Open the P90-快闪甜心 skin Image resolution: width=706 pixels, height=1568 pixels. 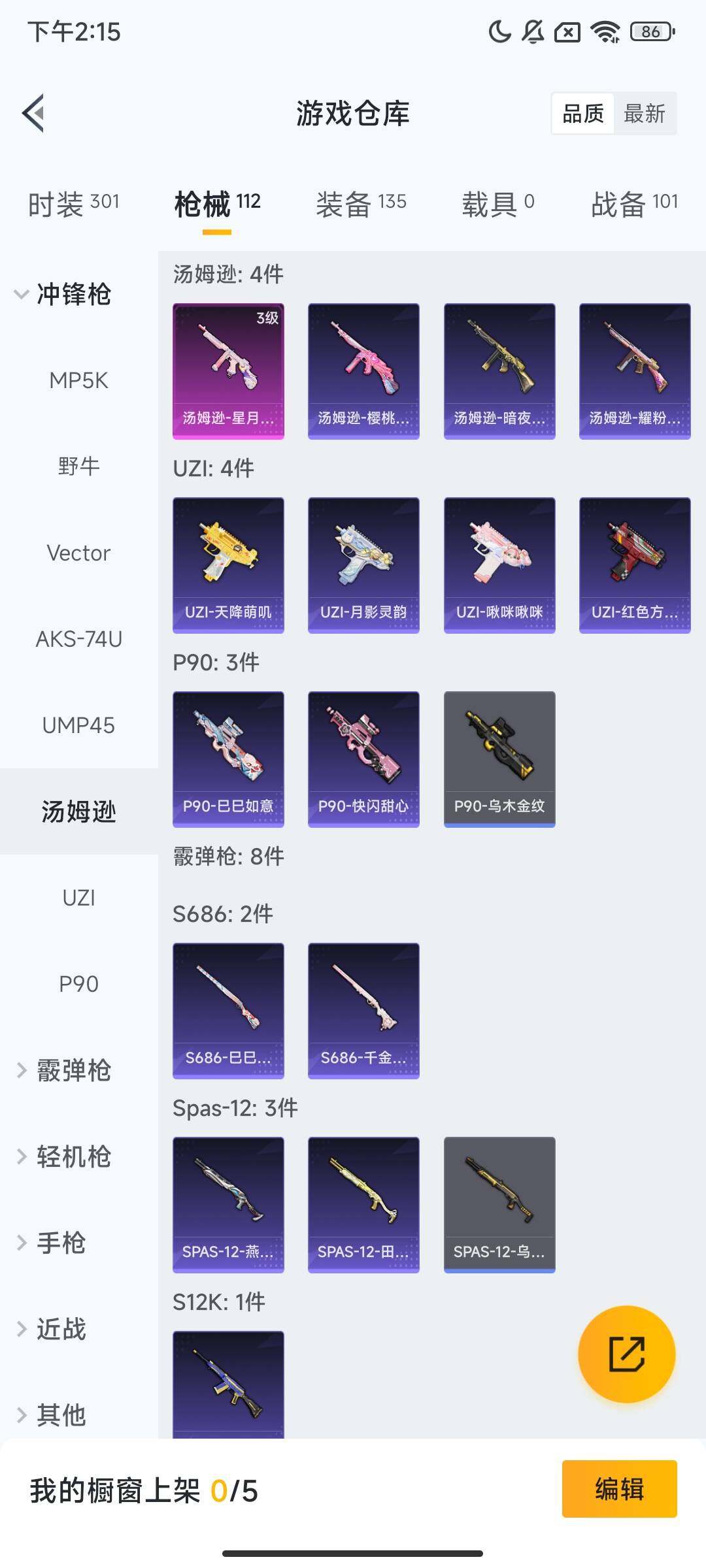coord(363,759)
